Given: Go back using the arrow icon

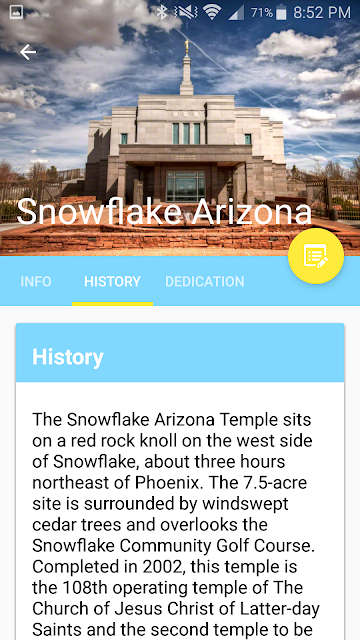Looking at the screenshot, I should pyautogui.click(x=28, y=52).
